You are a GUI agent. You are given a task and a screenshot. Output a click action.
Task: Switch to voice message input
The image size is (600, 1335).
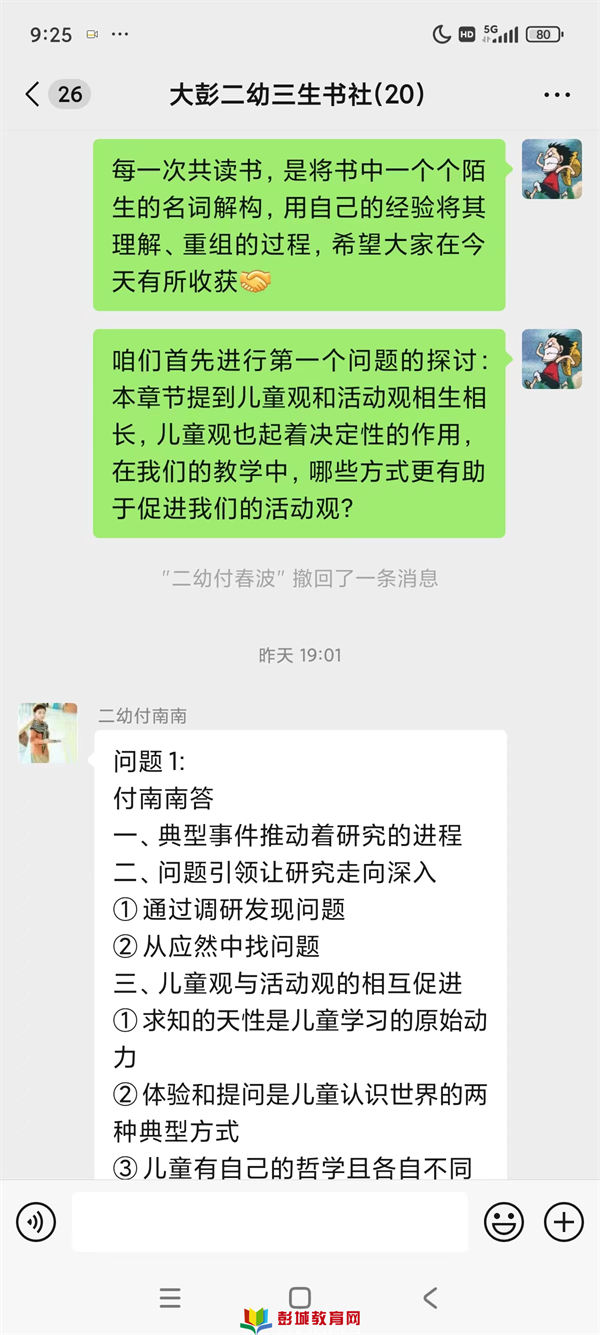click(36, 1221)
